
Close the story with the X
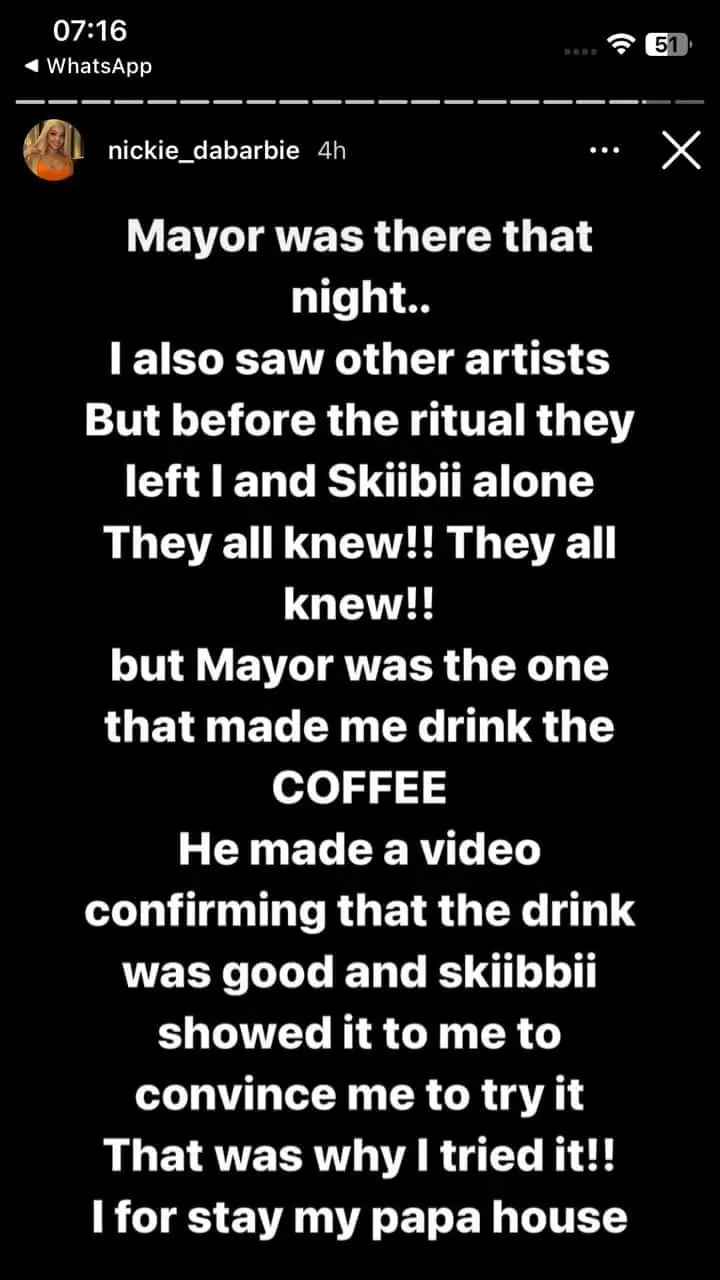pyautogui.click(x=681, y=151)
